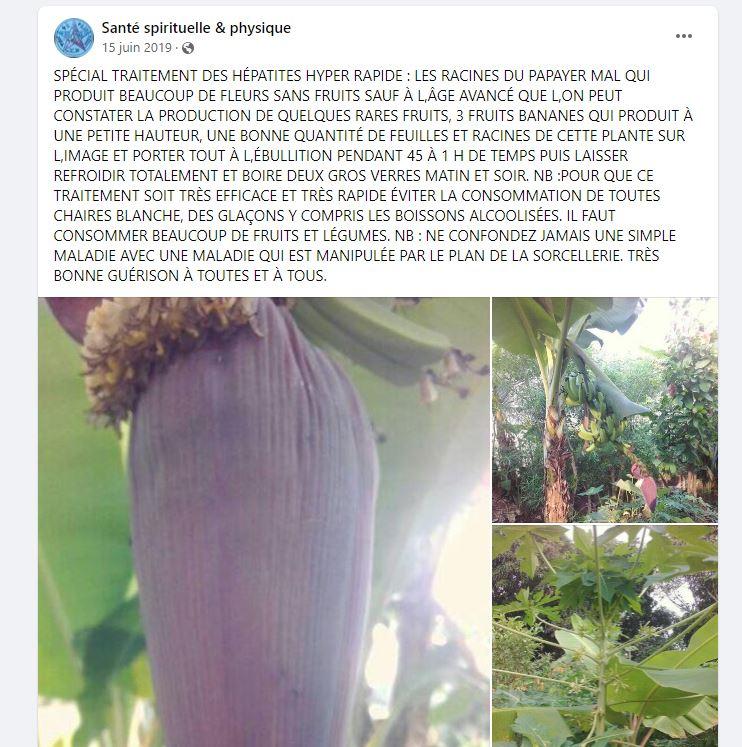The image size is (742, 747).
Task: View the large purple banana flower photo
Action: (264, 521)
